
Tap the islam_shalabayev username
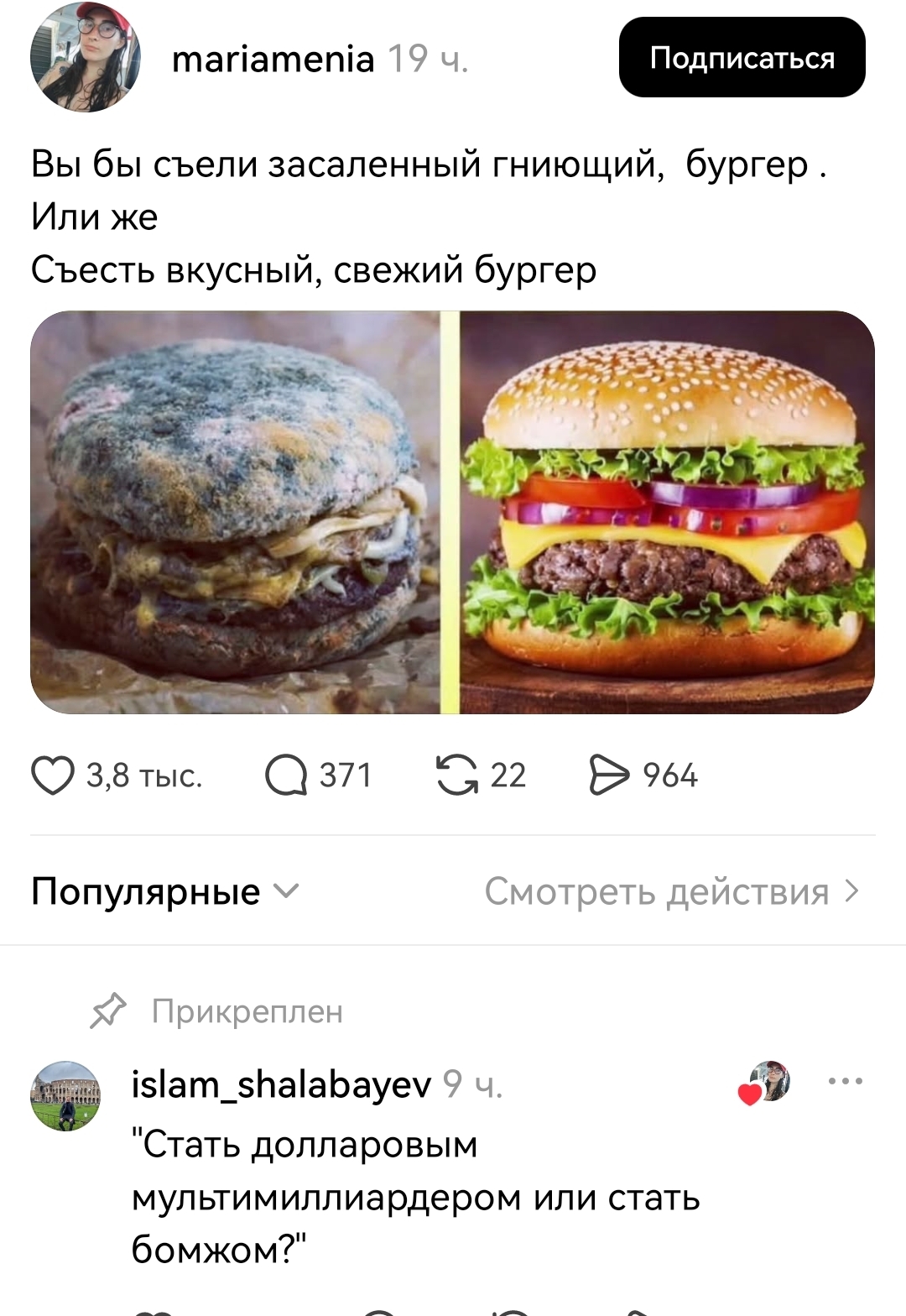281,1084
